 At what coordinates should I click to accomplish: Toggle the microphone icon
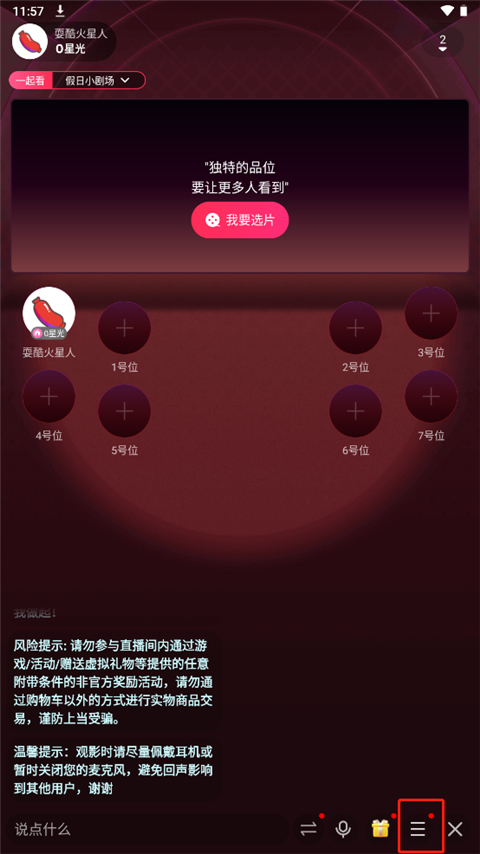tap(343, 829)
